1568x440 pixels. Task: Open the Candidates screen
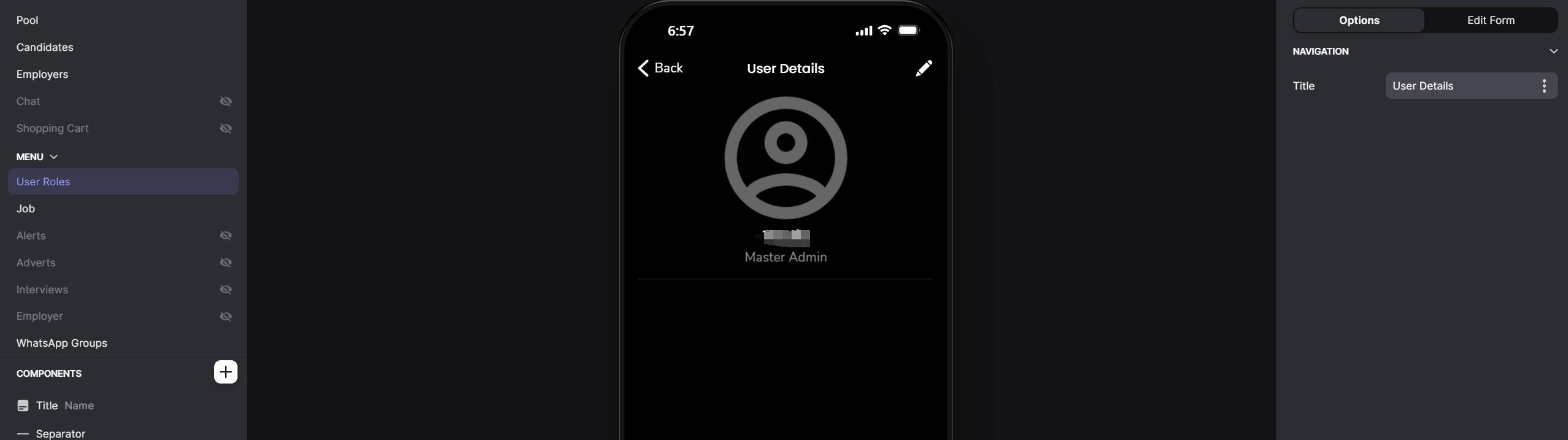point(45,47)
